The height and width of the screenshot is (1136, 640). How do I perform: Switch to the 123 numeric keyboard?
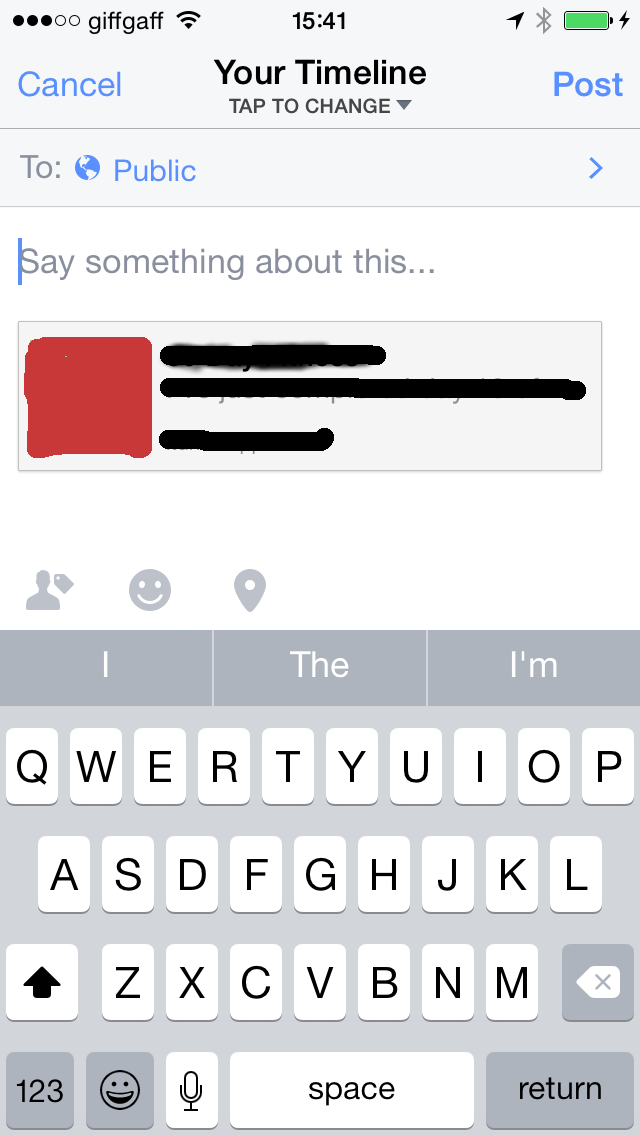(x=40, y=1089)
